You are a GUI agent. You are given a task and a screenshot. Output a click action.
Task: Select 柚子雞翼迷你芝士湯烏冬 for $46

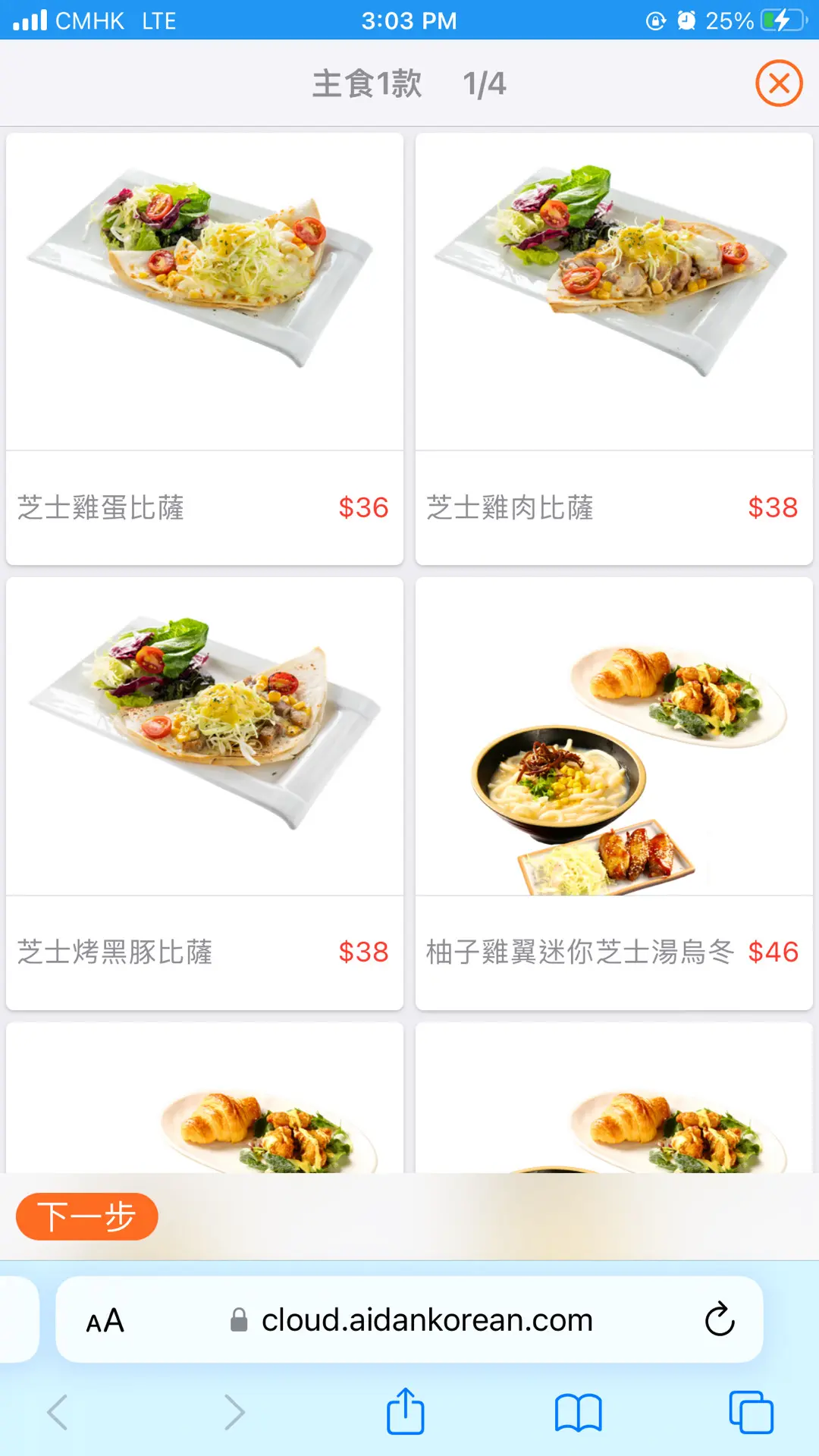pos(614,793)
